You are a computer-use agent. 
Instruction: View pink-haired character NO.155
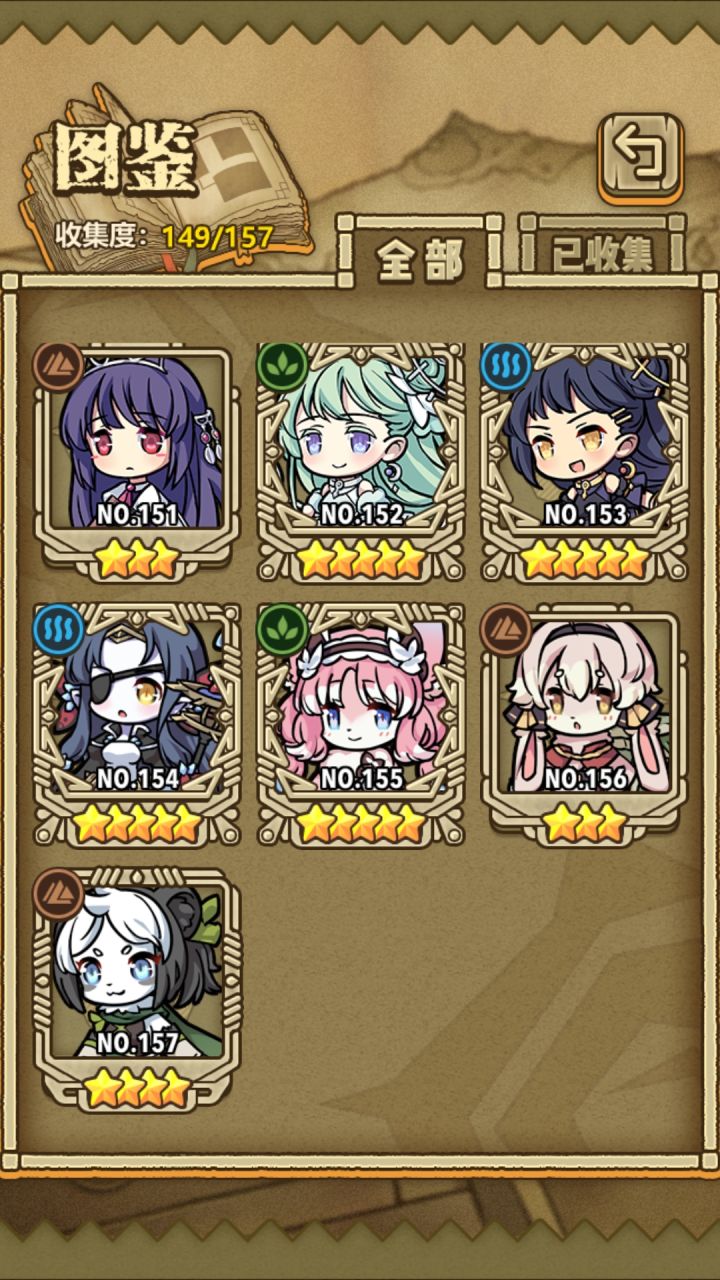(x=361, y=725)
